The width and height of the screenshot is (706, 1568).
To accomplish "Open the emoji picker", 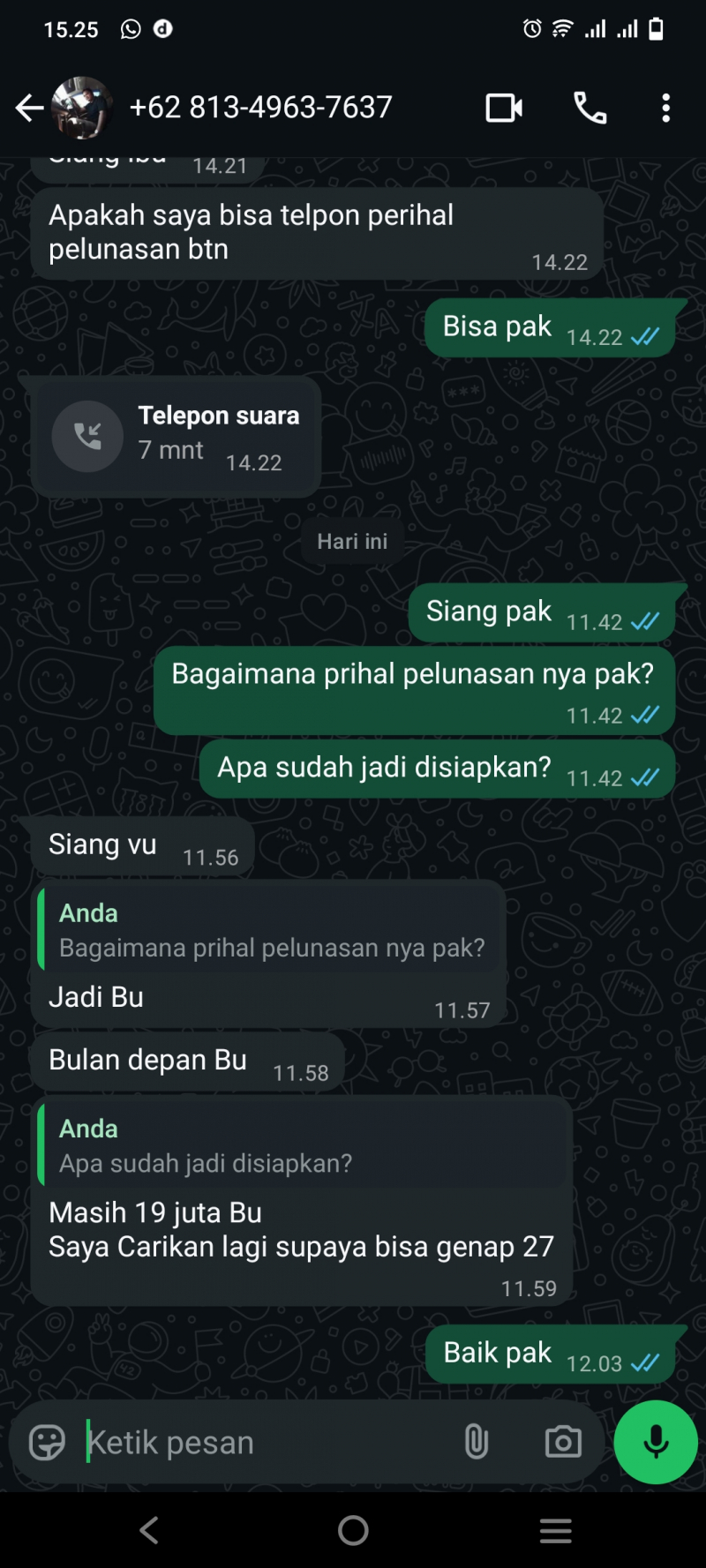I will (47, 1443).
